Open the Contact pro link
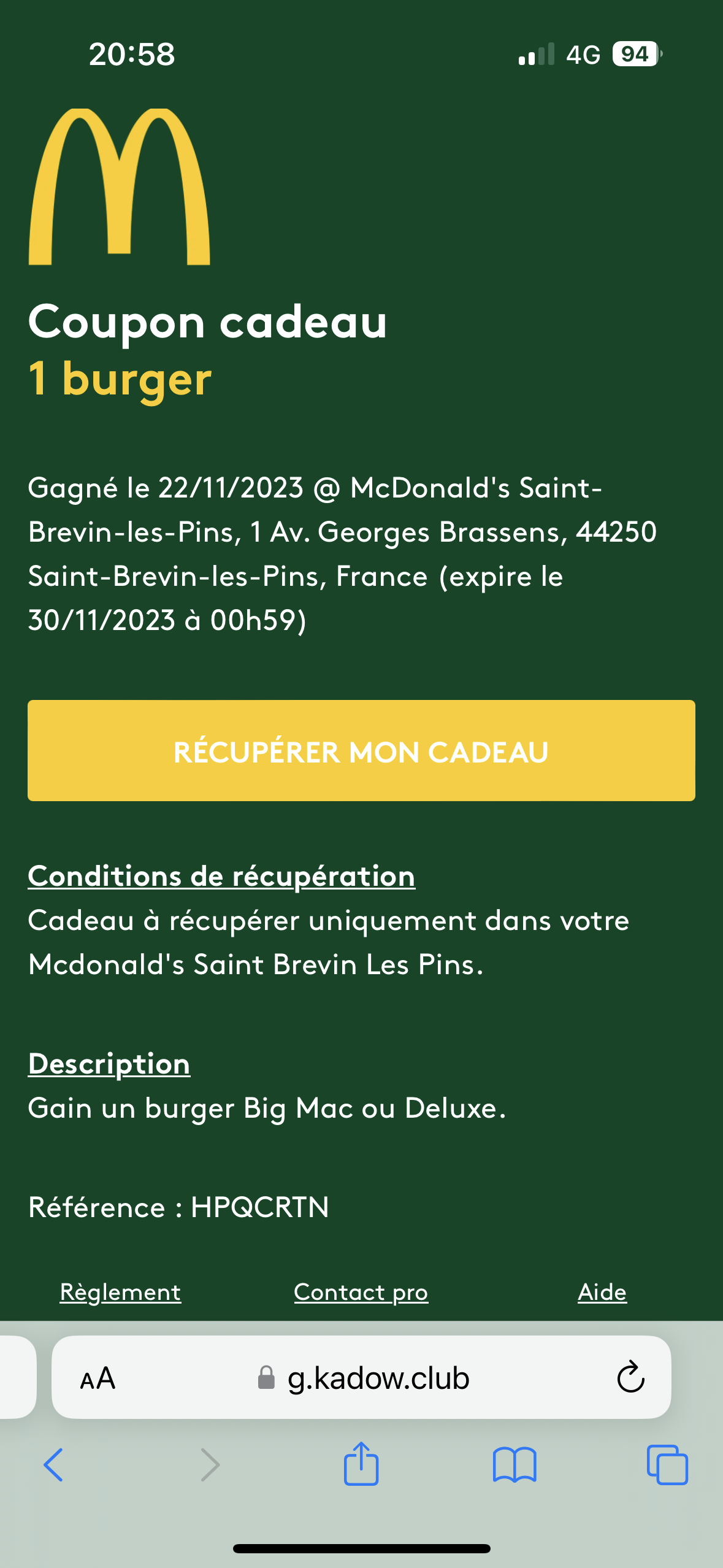 click(x=361, y=1292)
